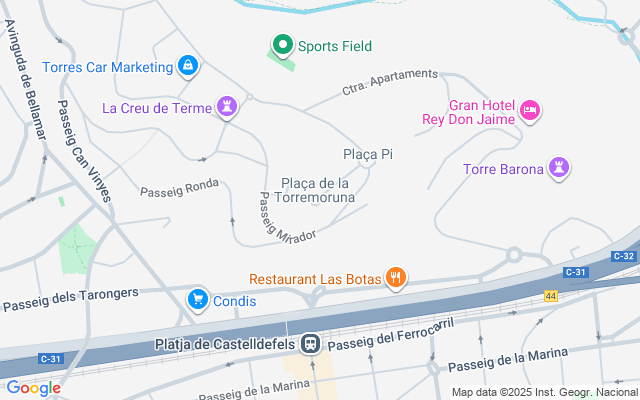Select Platja de Castelldefels train station marker

[x=312, y=344]
